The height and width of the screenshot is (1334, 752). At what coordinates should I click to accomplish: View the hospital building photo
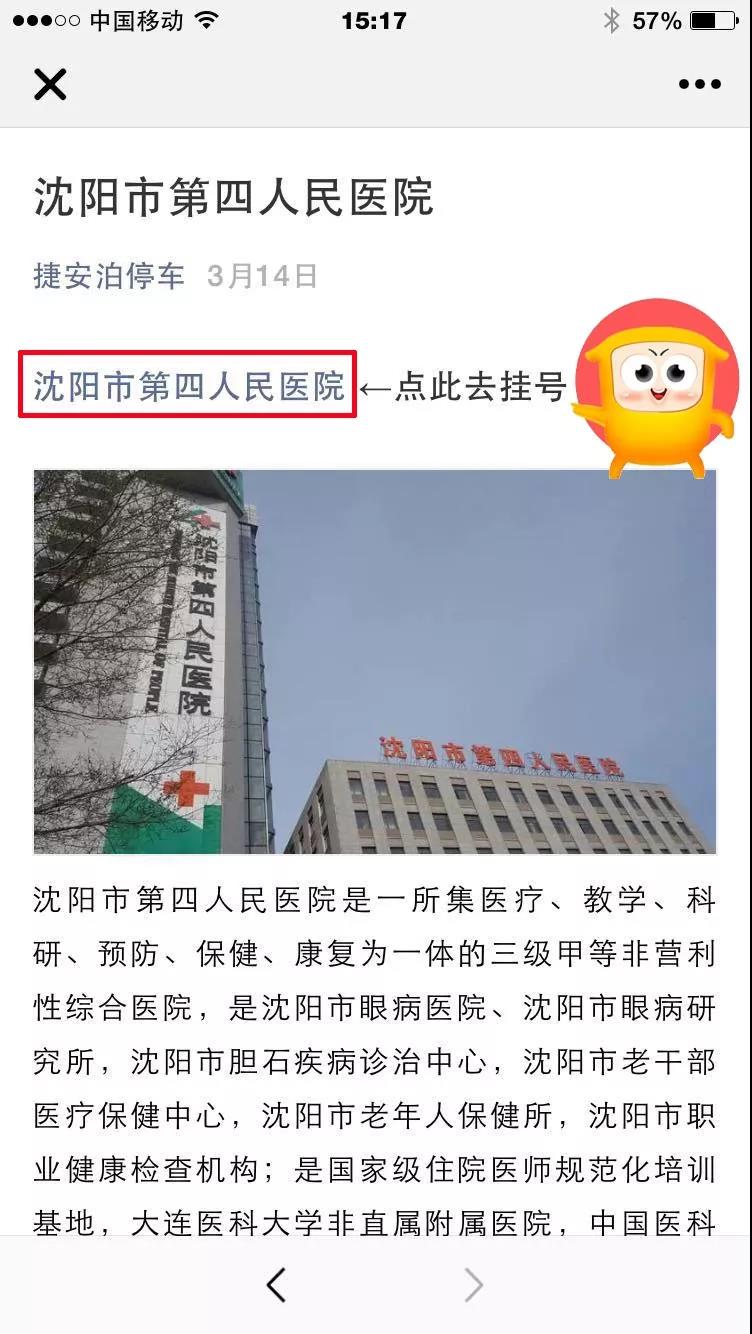pos(375,661)
